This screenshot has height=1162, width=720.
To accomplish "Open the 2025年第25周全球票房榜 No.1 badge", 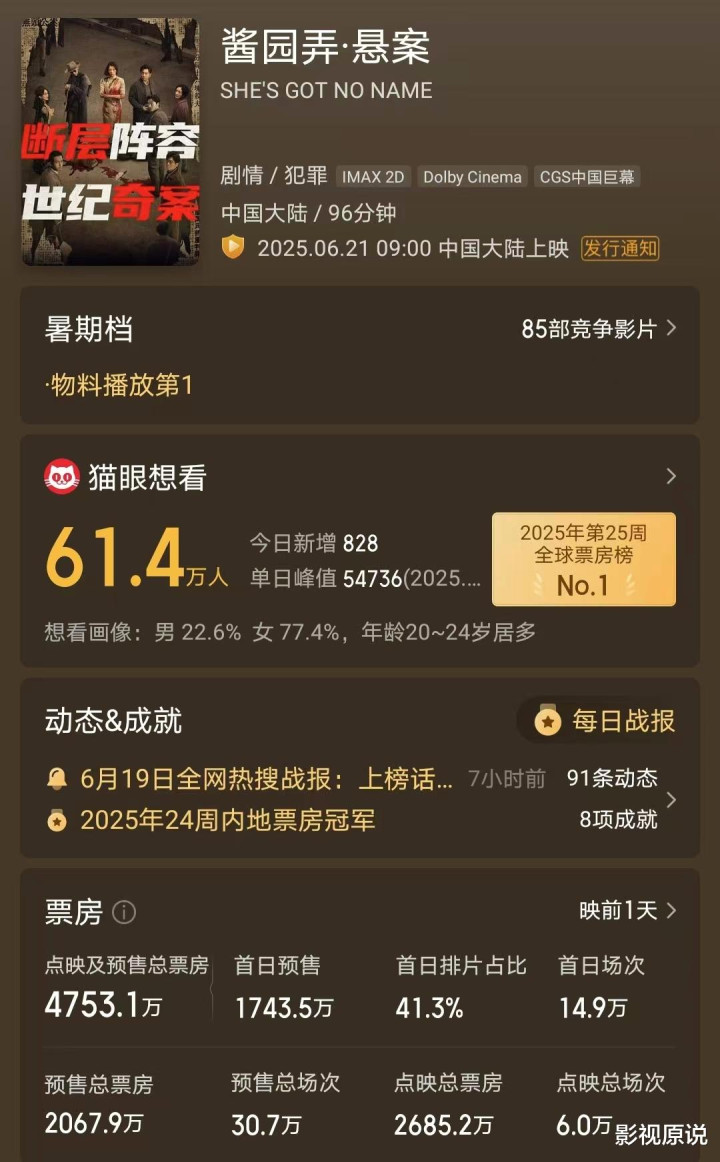I will (x=584, y=559).
